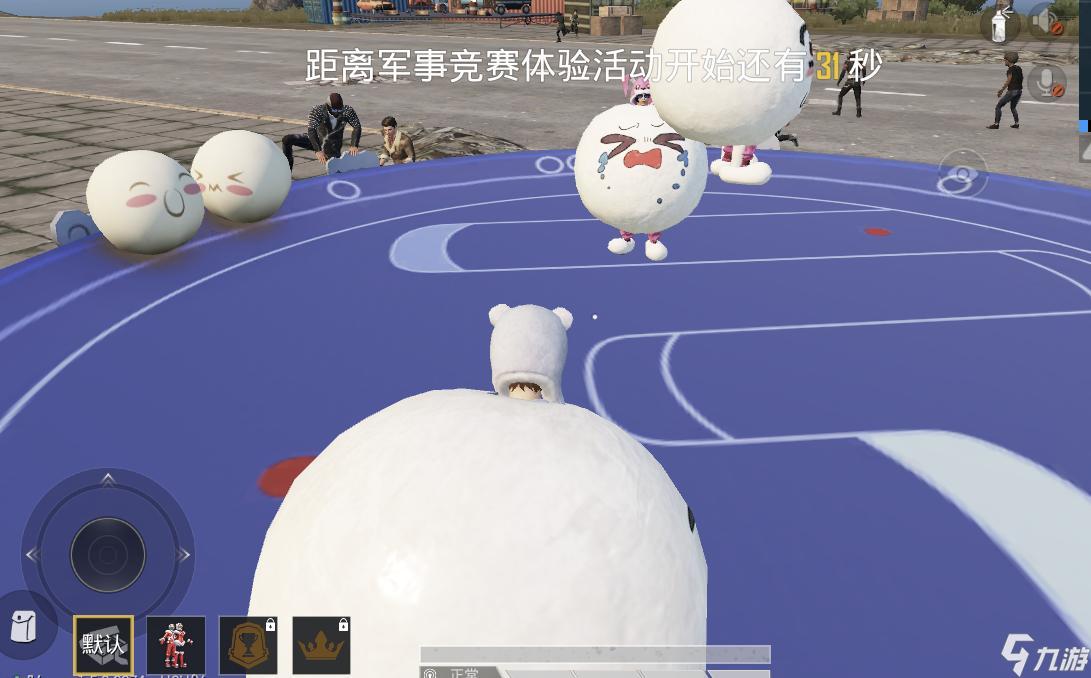
Task: Enable the muted microphone
Action: point(1046,83)
